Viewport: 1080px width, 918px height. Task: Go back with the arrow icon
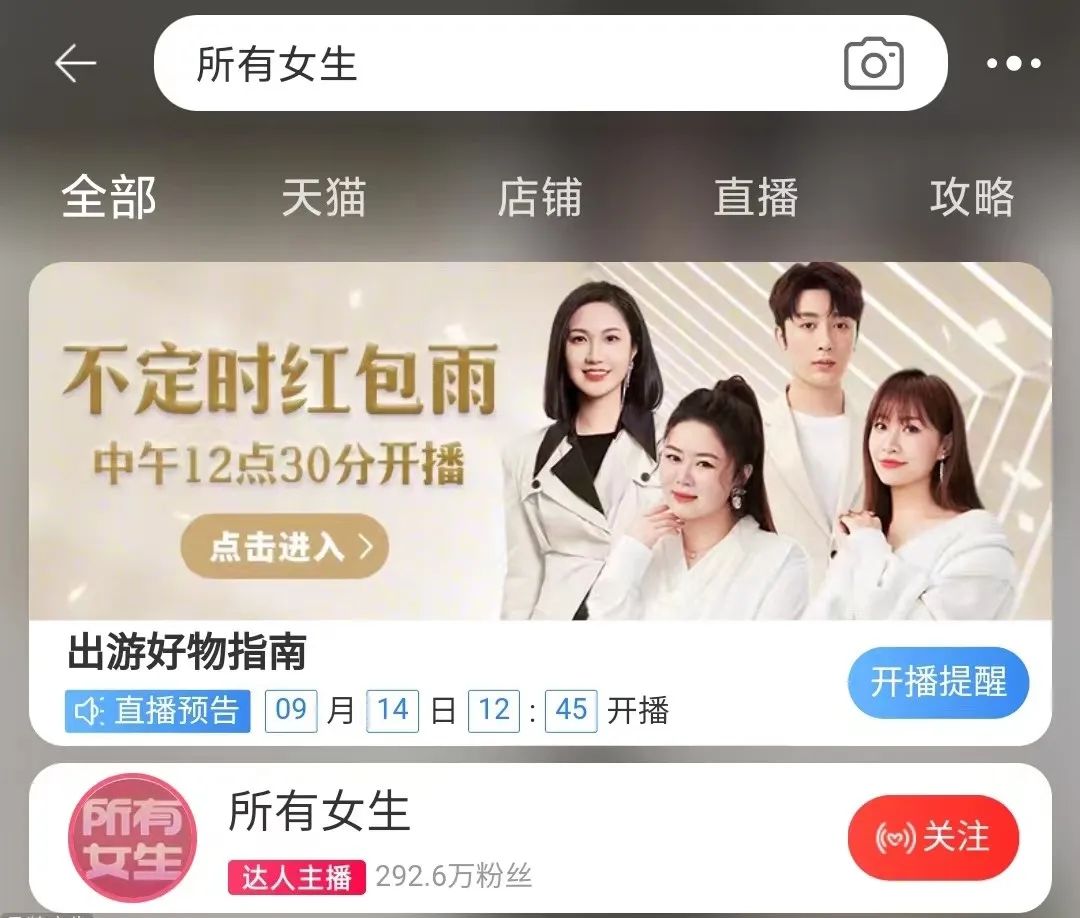pyautogui.click(x=75, y=64)
